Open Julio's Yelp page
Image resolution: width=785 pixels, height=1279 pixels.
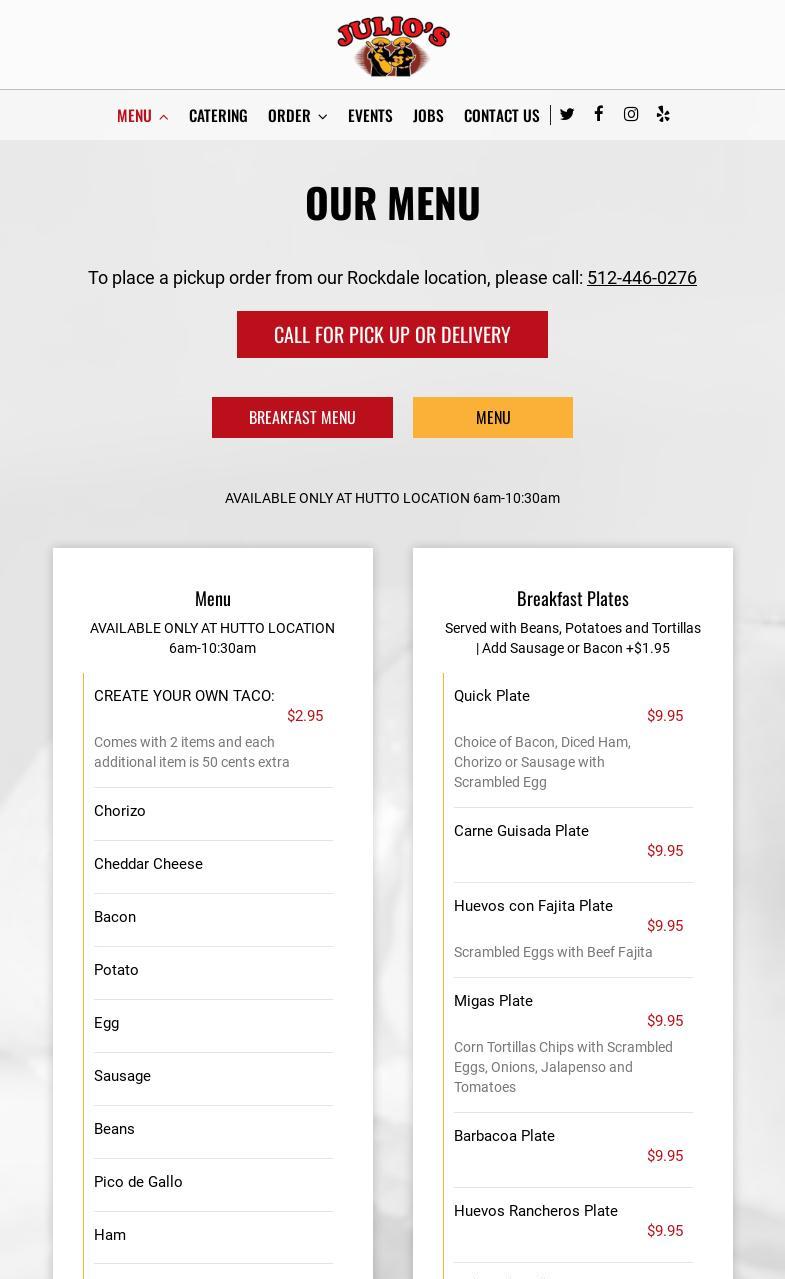[x=663, y=114]
